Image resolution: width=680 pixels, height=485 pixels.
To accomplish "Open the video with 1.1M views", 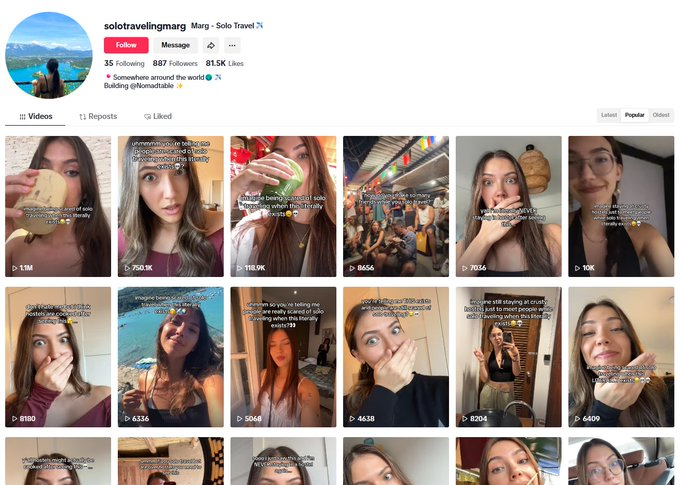I will [58, 206].
